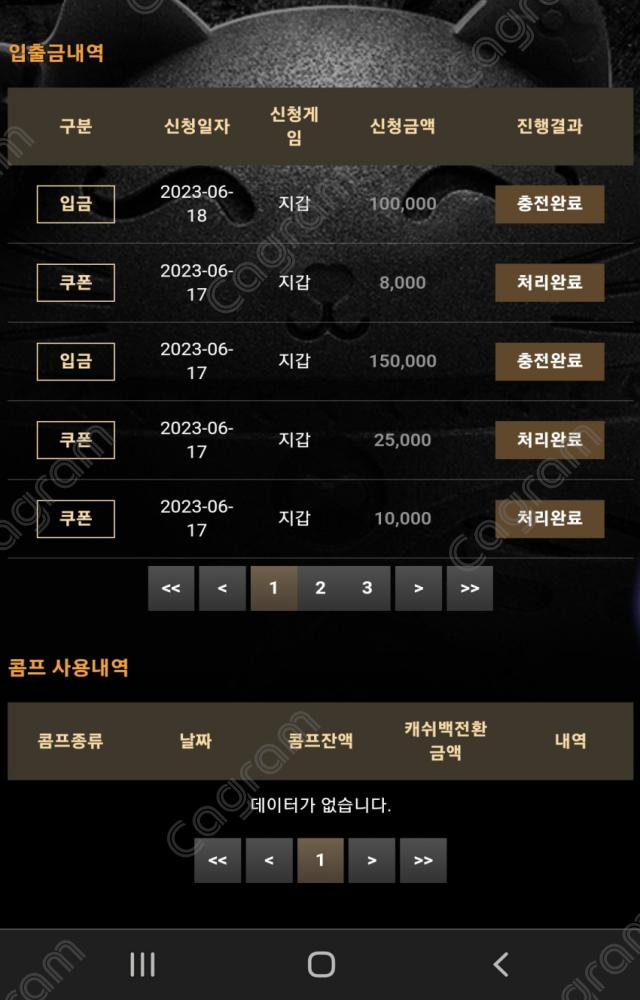Select page 1 of 콤프 사용내역
640x1000 pixels.
pos(320,860)
